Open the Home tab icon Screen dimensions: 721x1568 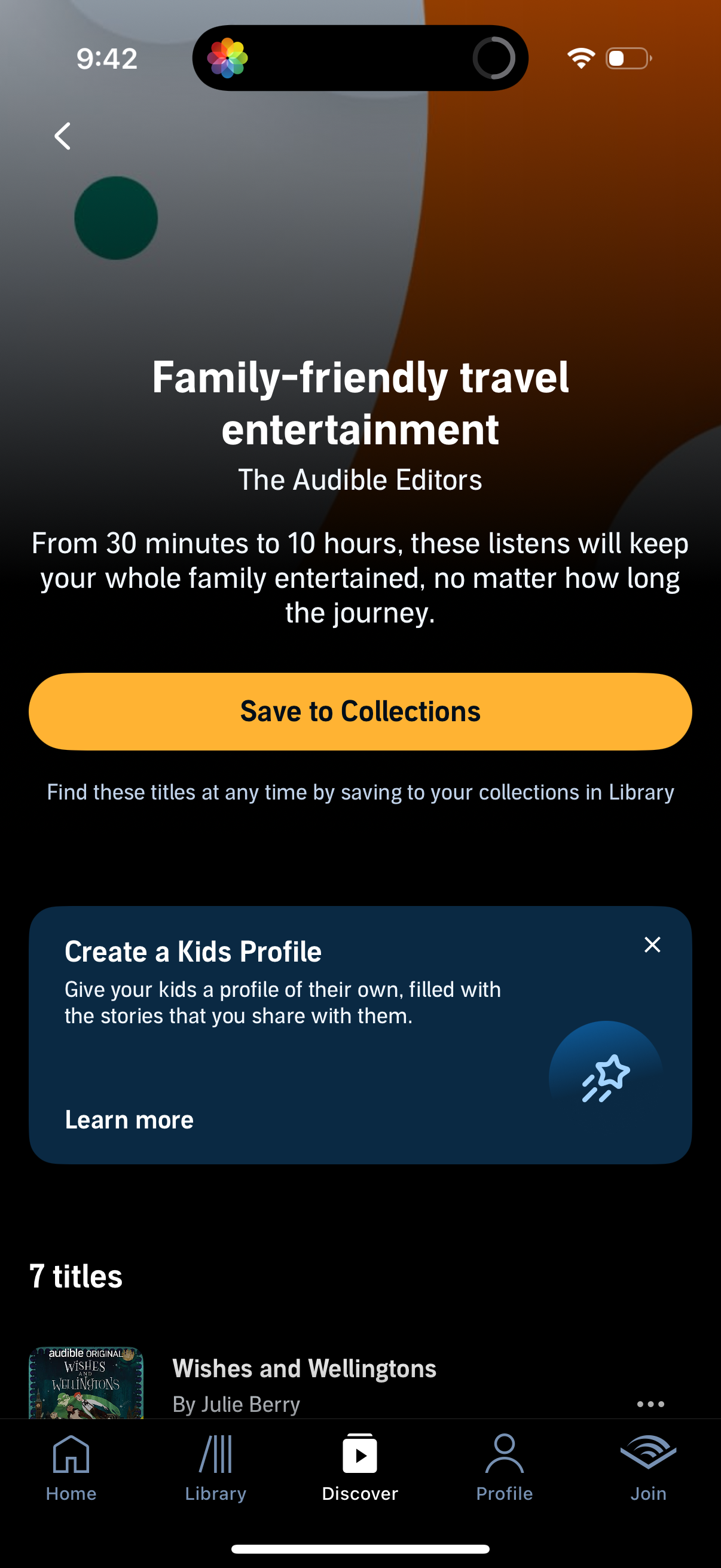(71, 1457)
